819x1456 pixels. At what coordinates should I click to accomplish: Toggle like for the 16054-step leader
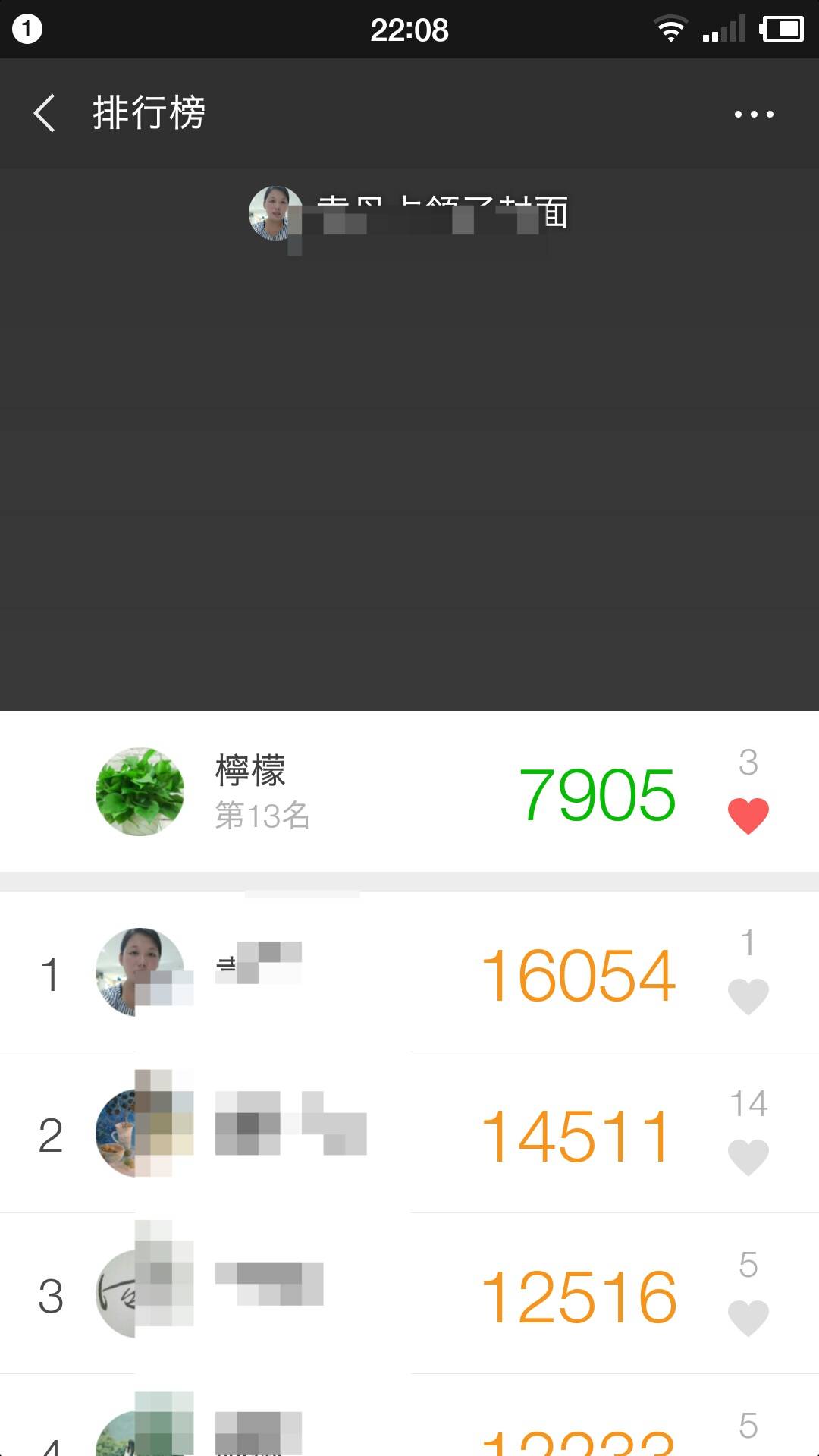pyautogui.click(x=749, y=995)
